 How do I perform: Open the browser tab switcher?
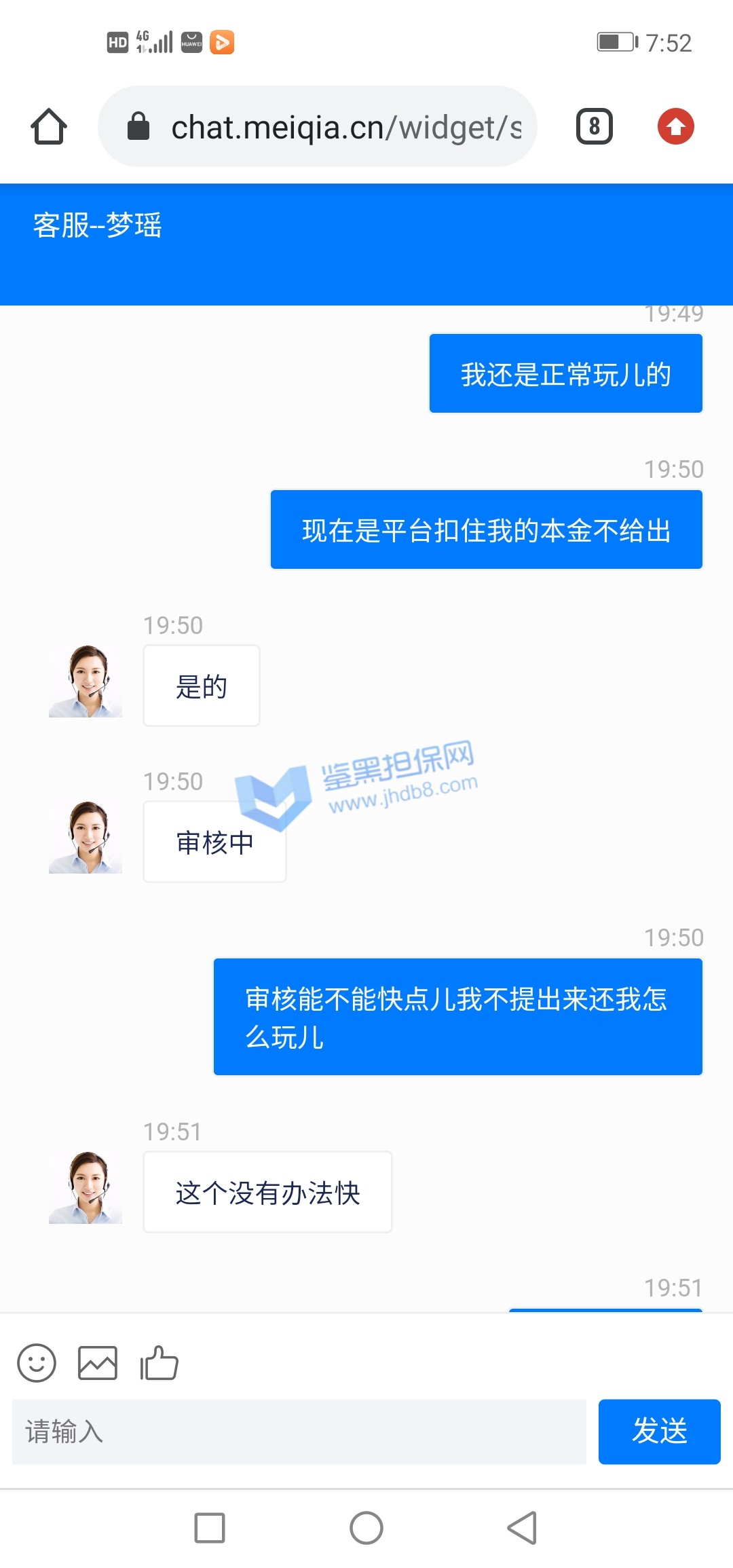pos(594,126)
